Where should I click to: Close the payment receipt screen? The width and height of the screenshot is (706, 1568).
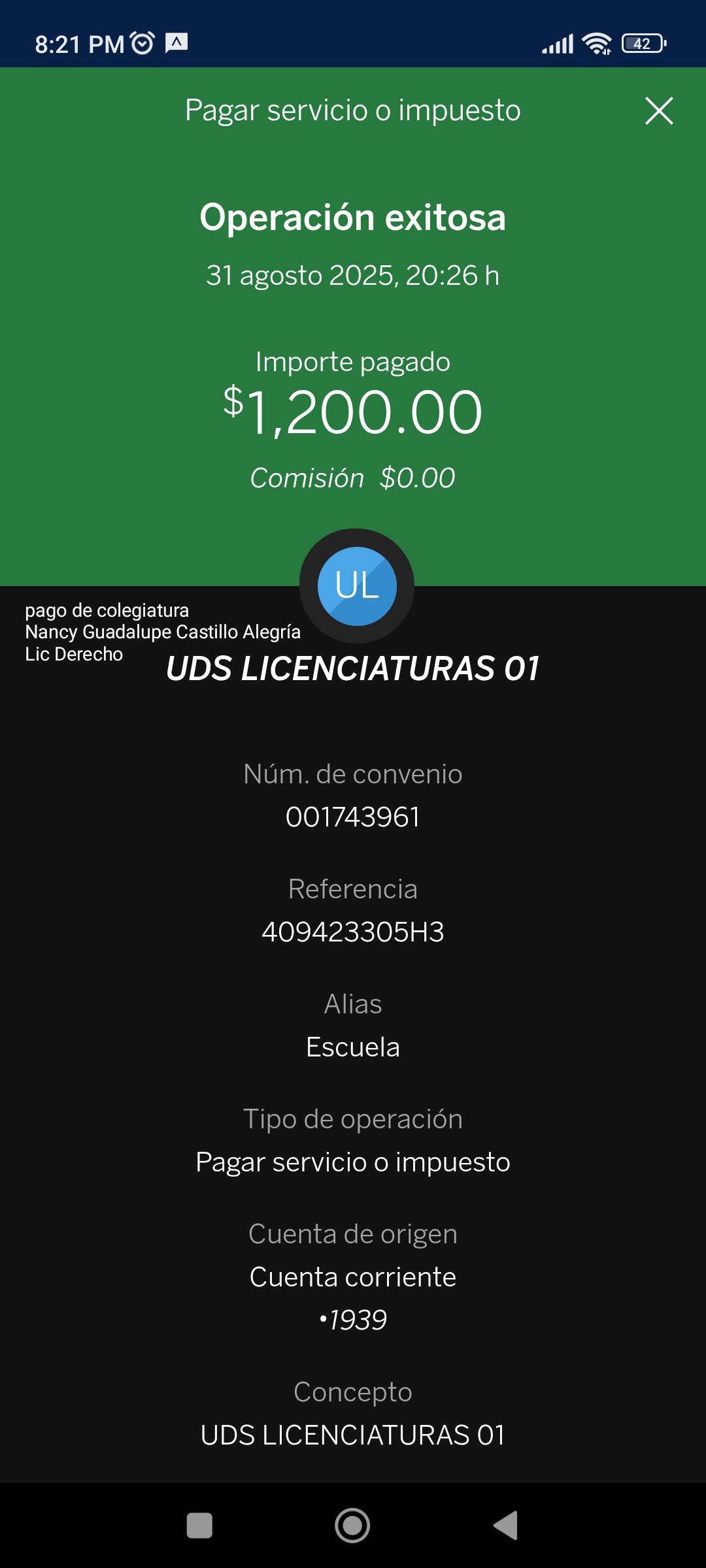[658, 110]
